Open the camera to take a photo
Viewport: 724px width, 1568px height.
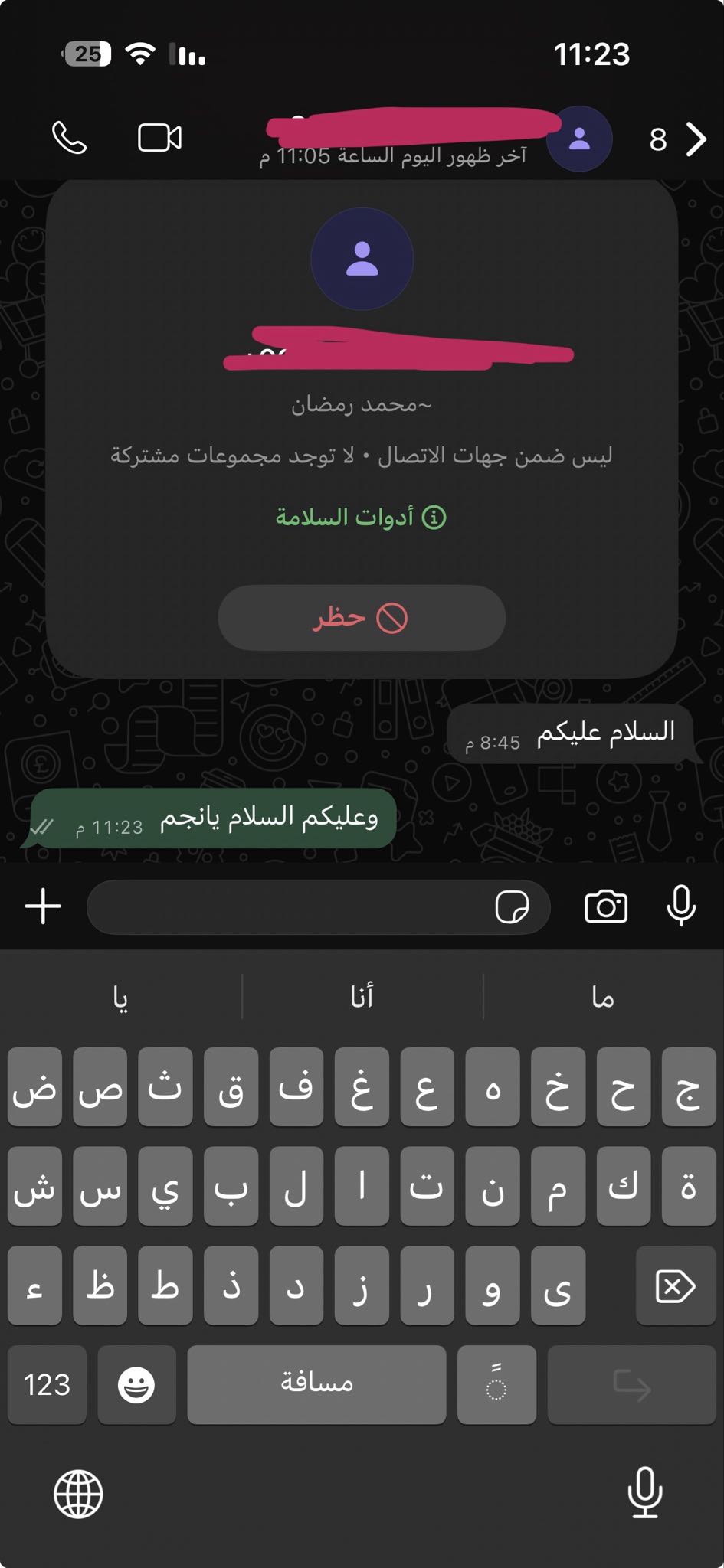[x=606, y=907]
